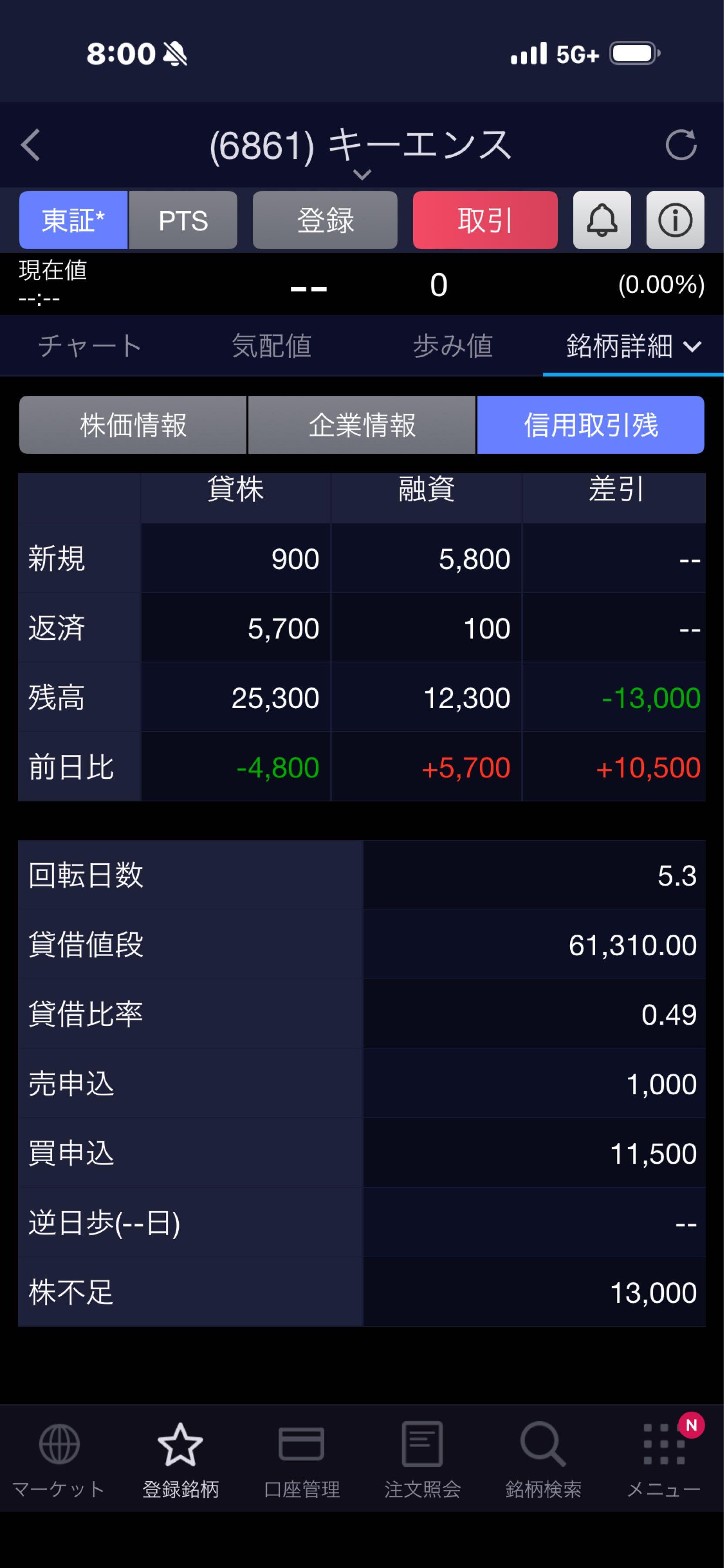The width and height of the screenshot is (724, 1568).
Task: Open the price alert bell
Action: tap(602, 220)
